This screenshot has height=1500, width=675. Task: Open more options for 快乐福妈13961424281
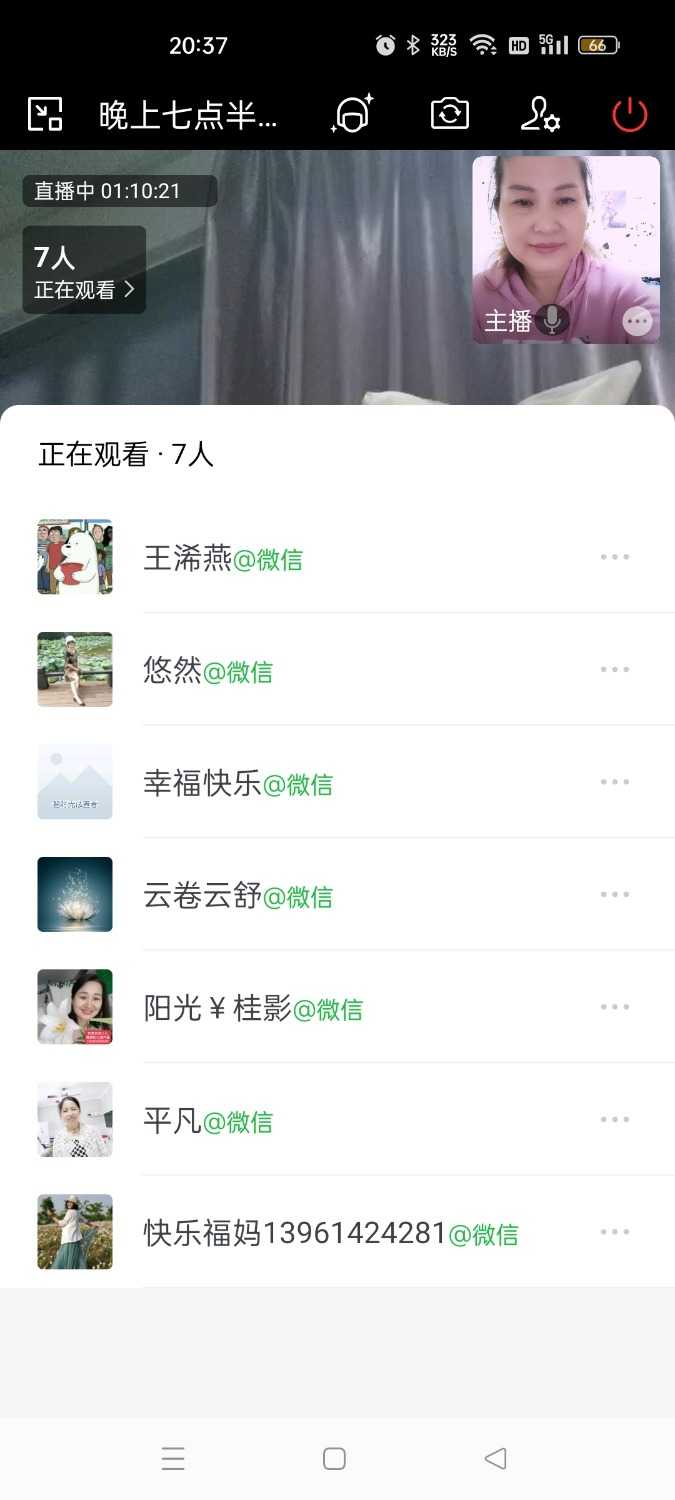(615, 1232)
